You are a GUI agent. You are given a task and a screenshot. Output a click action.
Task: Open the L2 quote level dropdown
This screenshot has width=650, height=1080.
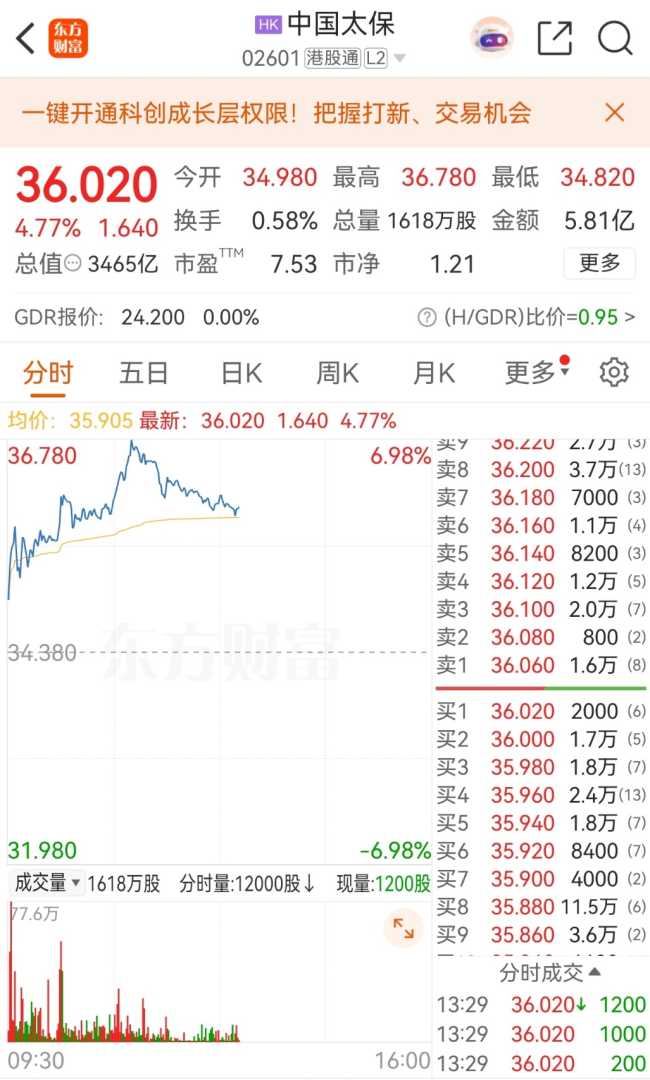click(385, 58)
